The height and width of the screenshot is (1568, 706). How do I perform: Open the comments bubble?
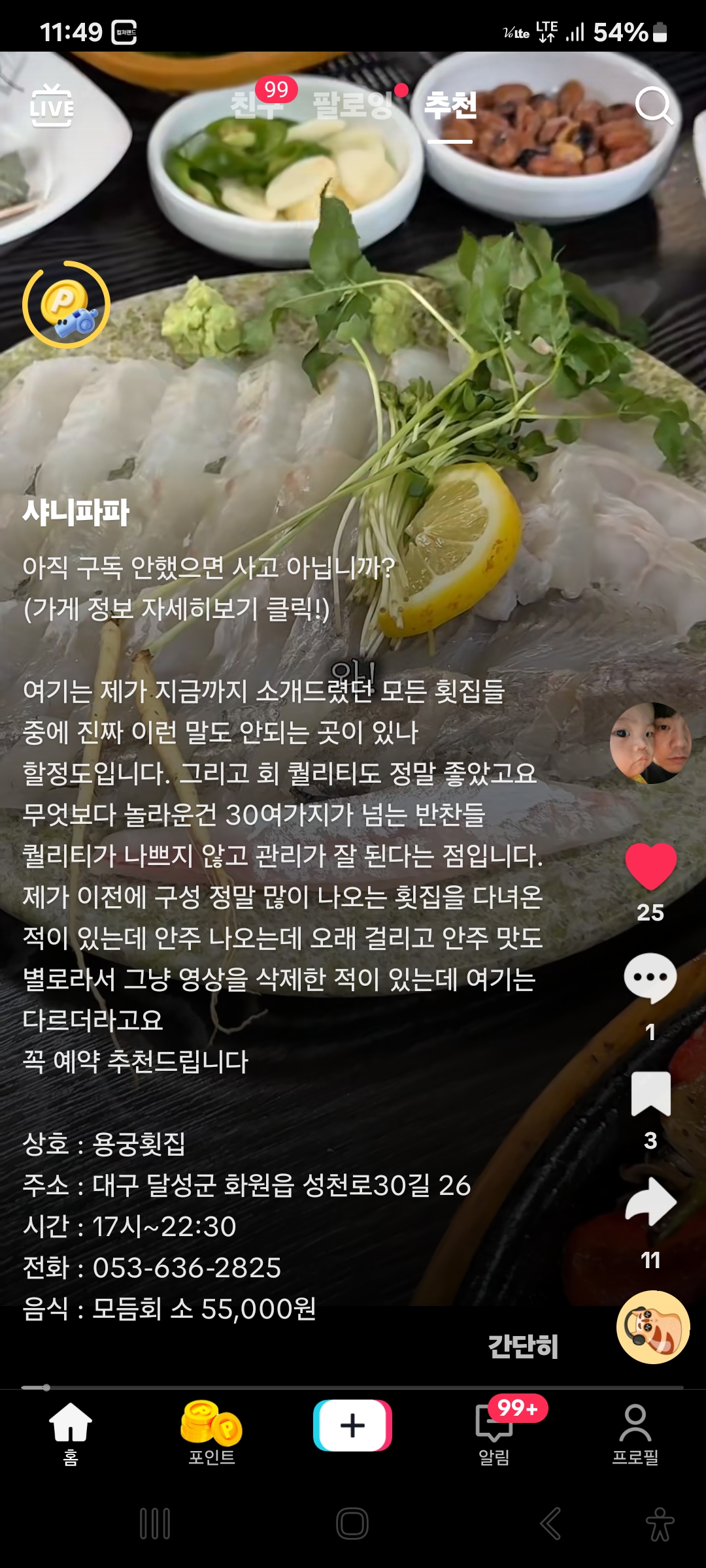[650, 977]
